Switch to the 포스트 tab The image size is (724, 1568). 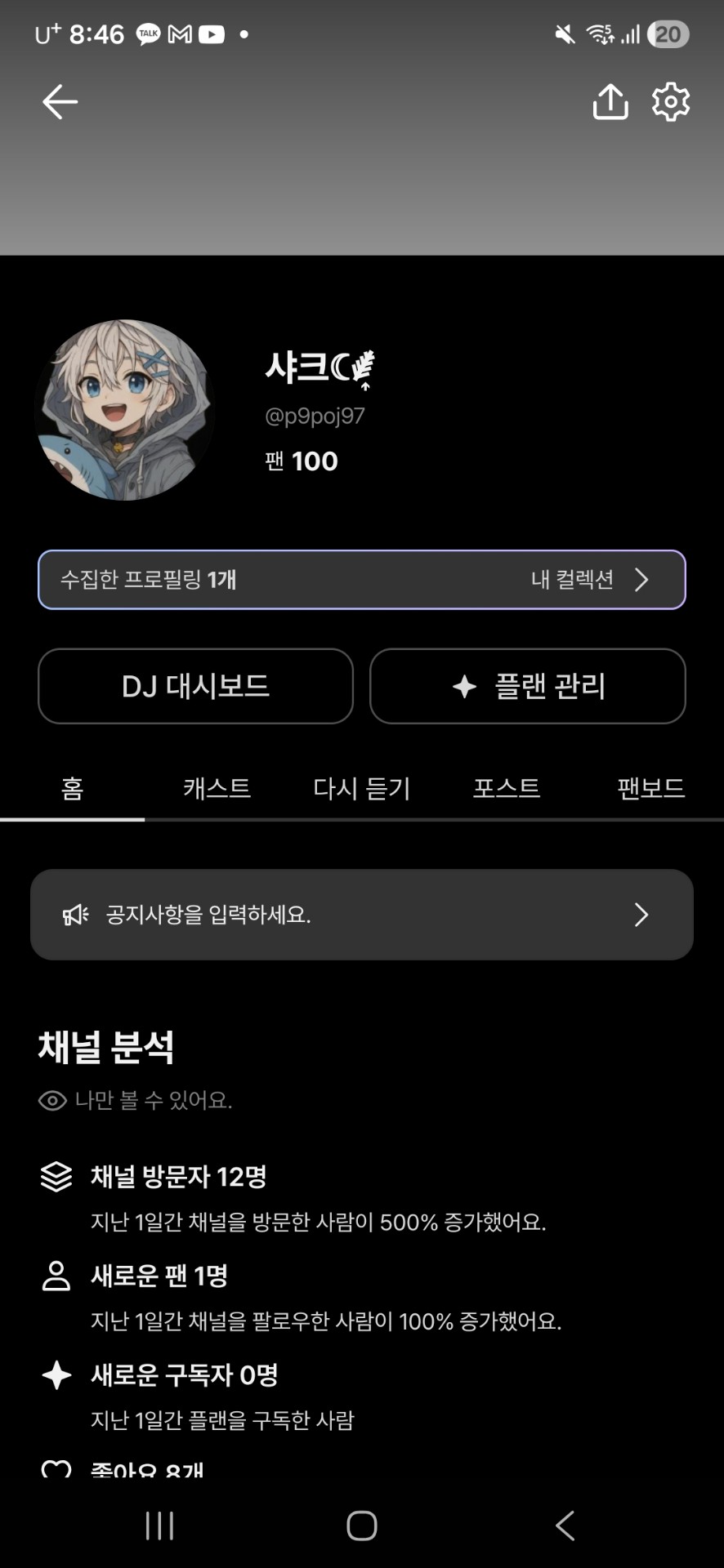click(507, 789)
